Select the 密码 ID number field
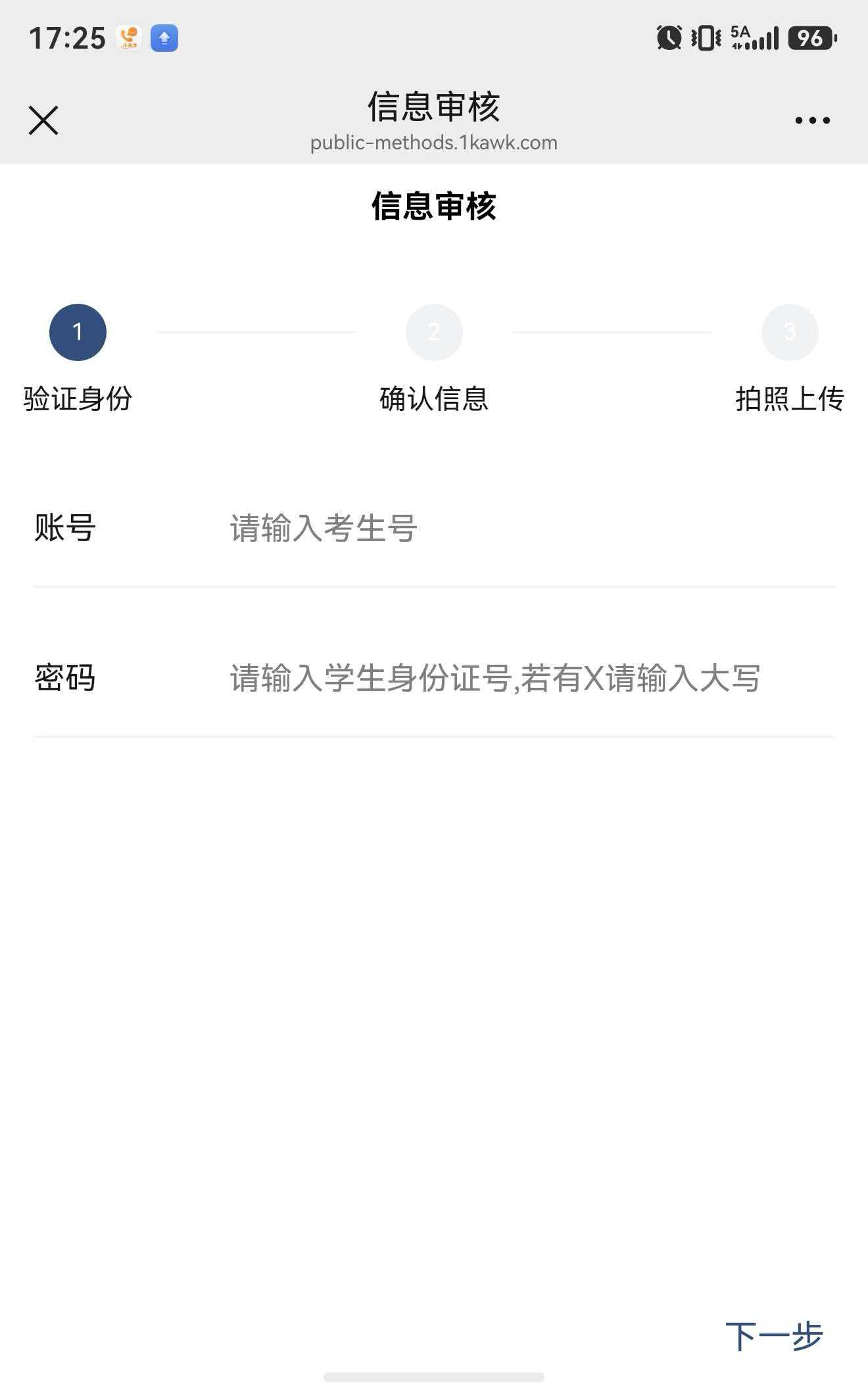 click(526, 678)
